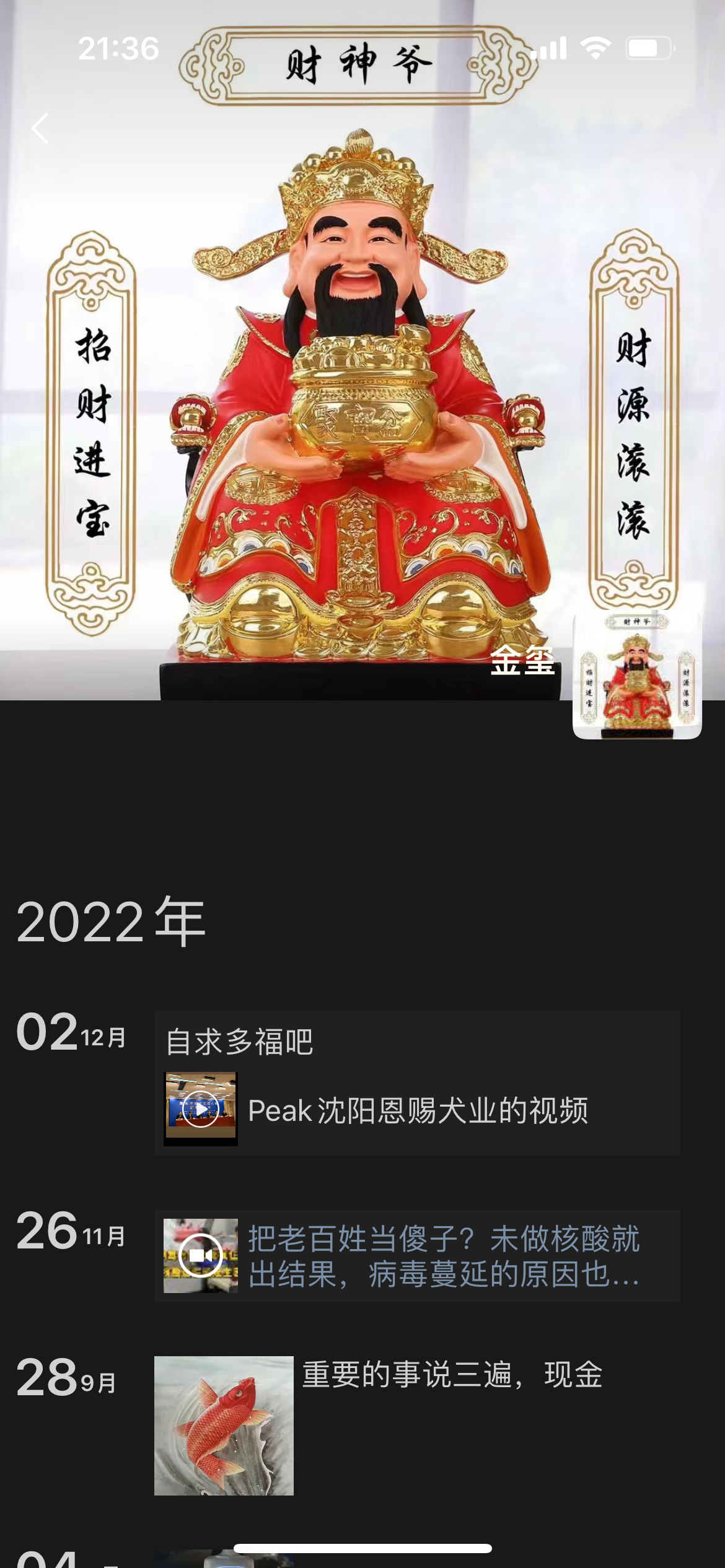Tap the Wi-Fi icon in status bar

(x=596, y=48)
